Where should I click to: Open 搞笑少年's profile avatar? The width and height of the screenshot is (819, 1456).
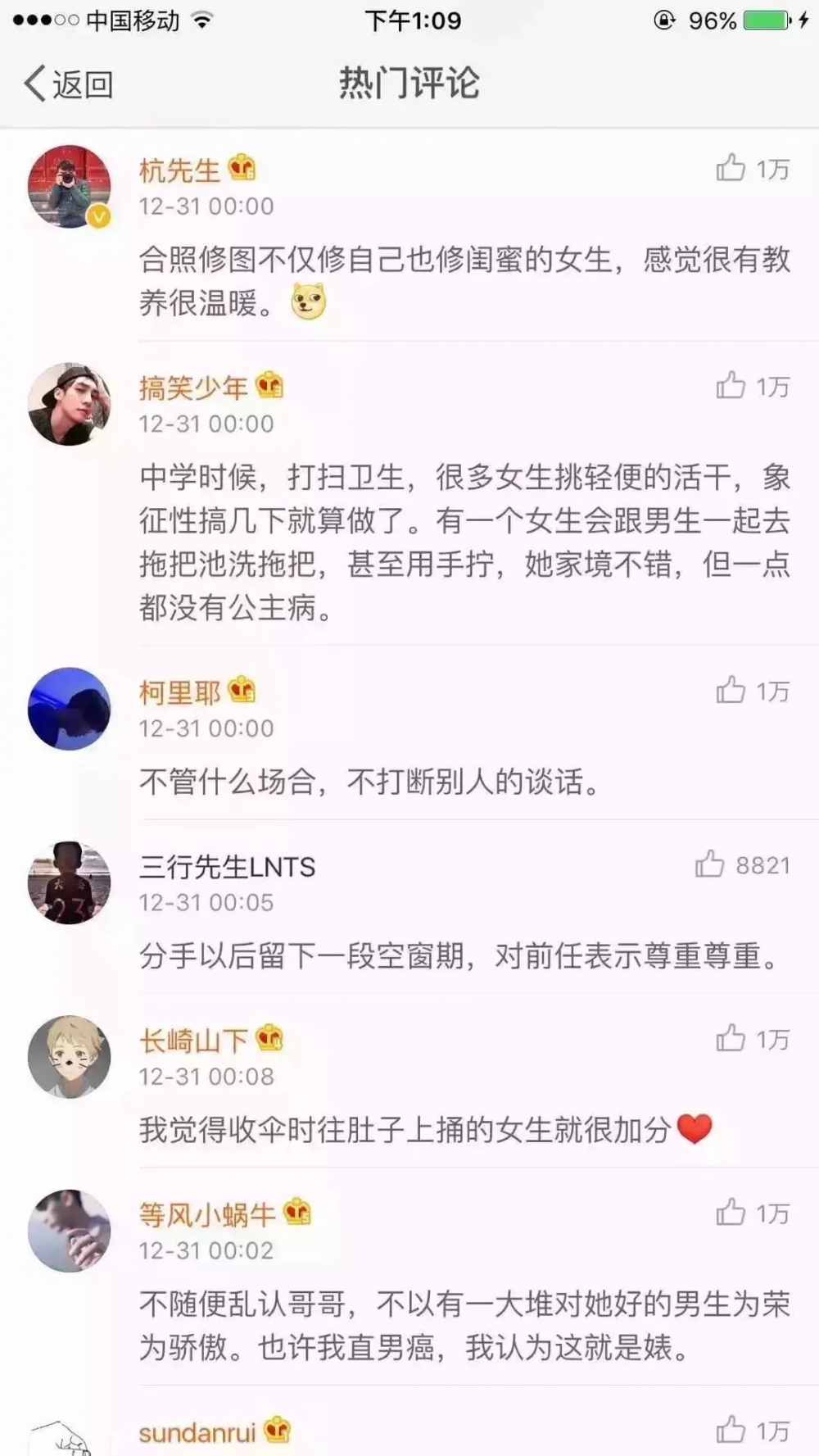(70, 404)
